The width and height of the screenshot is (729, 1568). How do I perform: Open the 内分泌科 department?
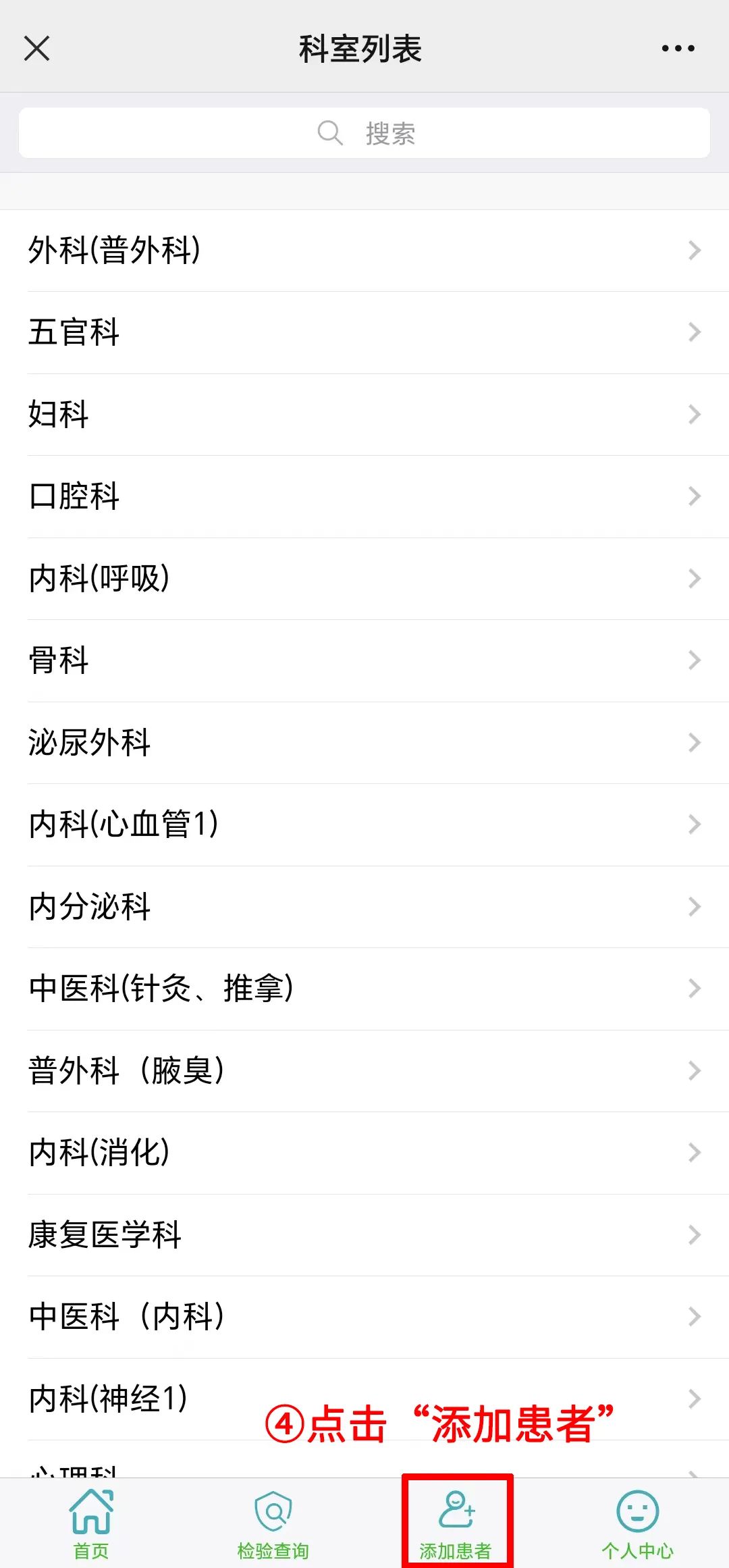(364, 906)
